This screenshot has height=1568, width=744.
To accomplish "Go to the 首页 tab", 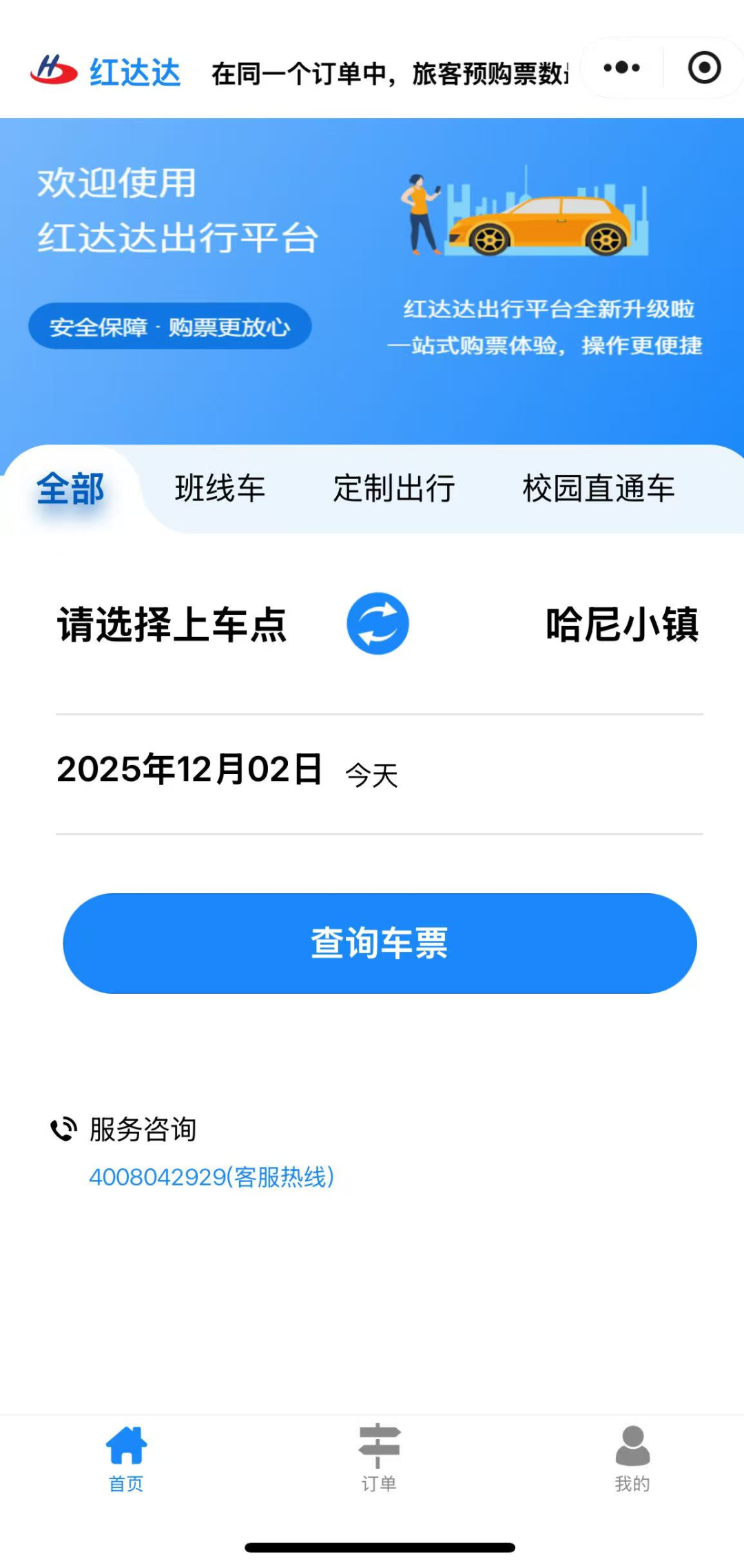I will (x=126, y=1458).
